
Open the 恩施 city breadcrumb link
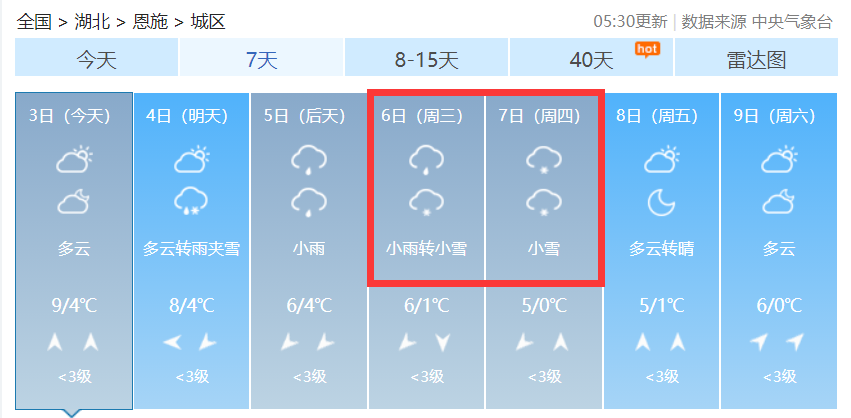pyautogui.click(x=150, y=21)
